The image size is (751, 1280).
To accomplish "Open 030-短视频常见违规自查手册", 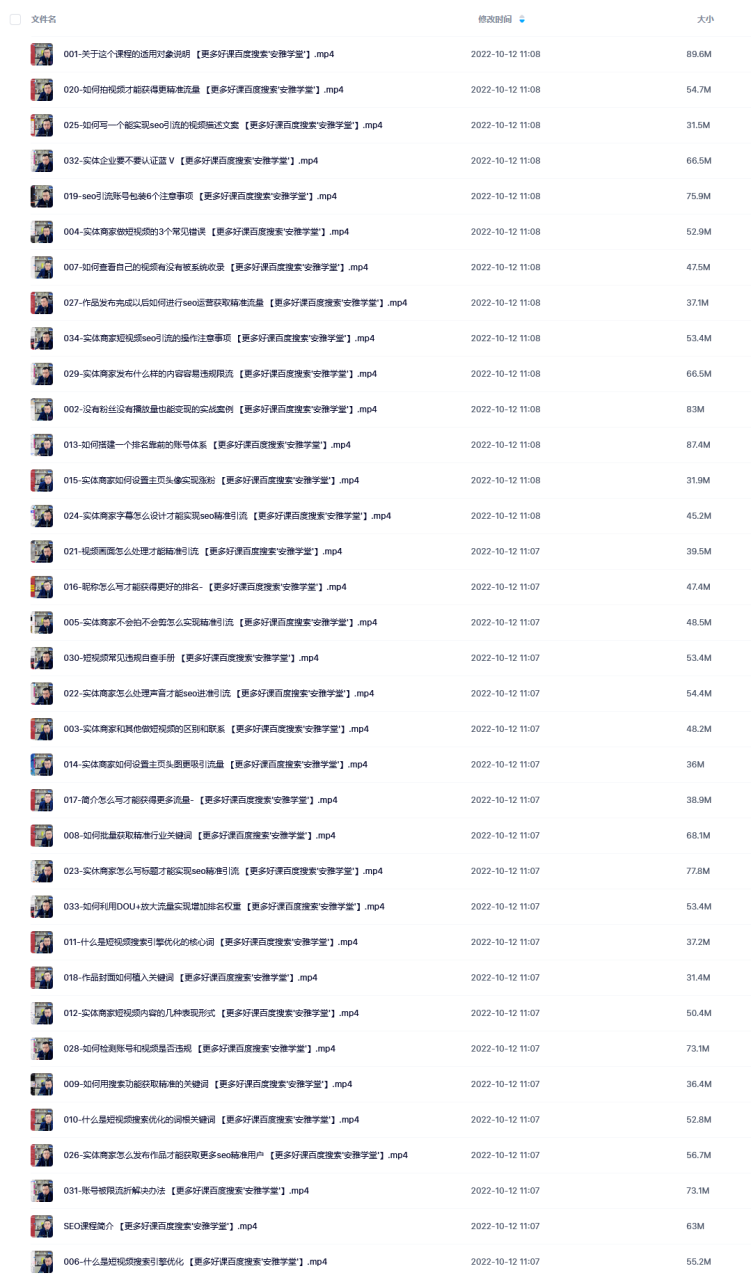I will pos(190,658).
